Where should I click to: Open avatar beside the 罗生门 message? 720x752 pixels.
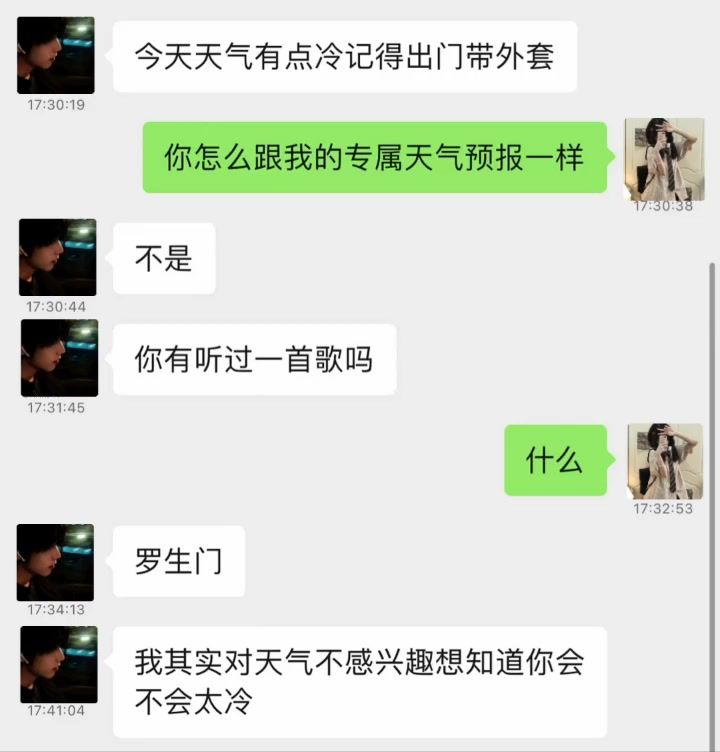56,562
